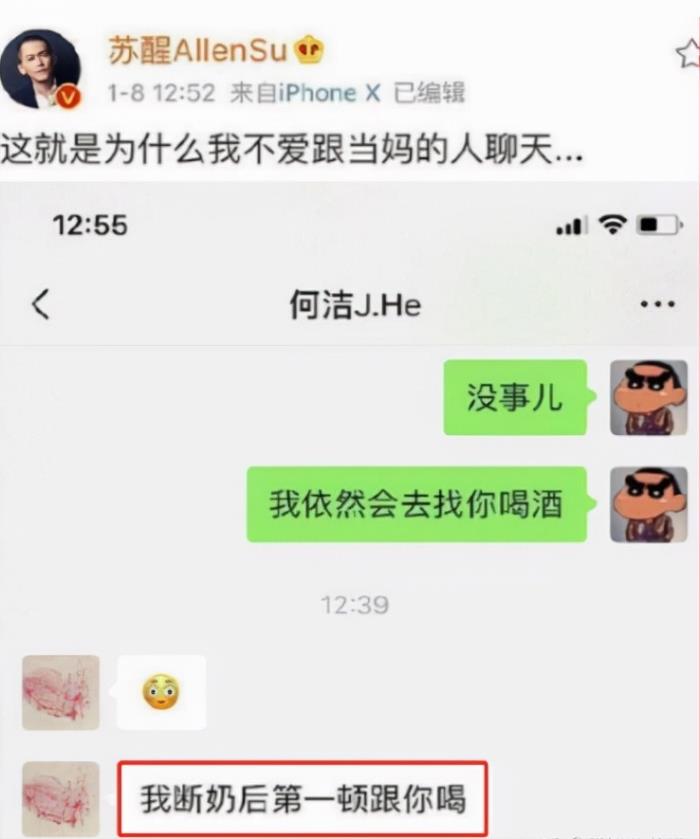This screenshot has height=839, width=700.
Task: Tap the 苏醒AllenSu username
Action: point(198,50)
